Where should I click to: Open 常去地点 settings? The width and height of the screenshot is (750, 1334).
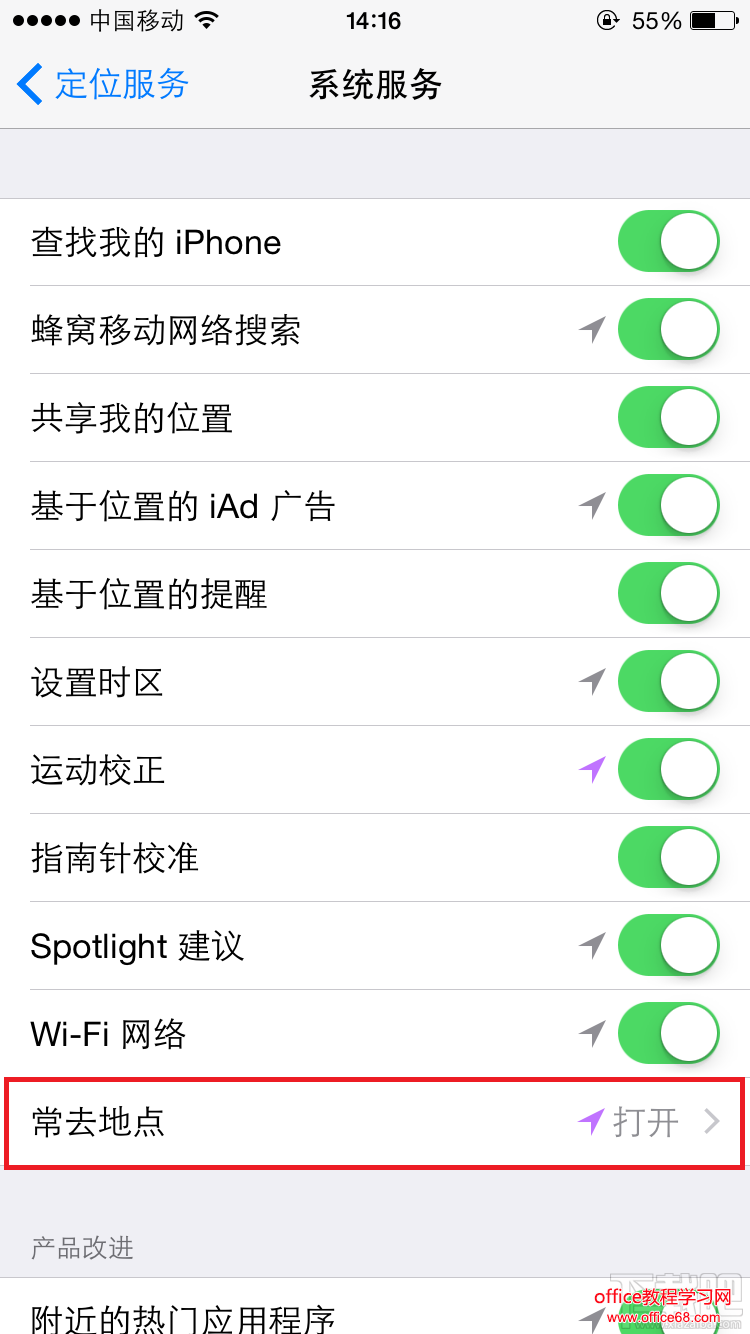tap(375, 1122)
